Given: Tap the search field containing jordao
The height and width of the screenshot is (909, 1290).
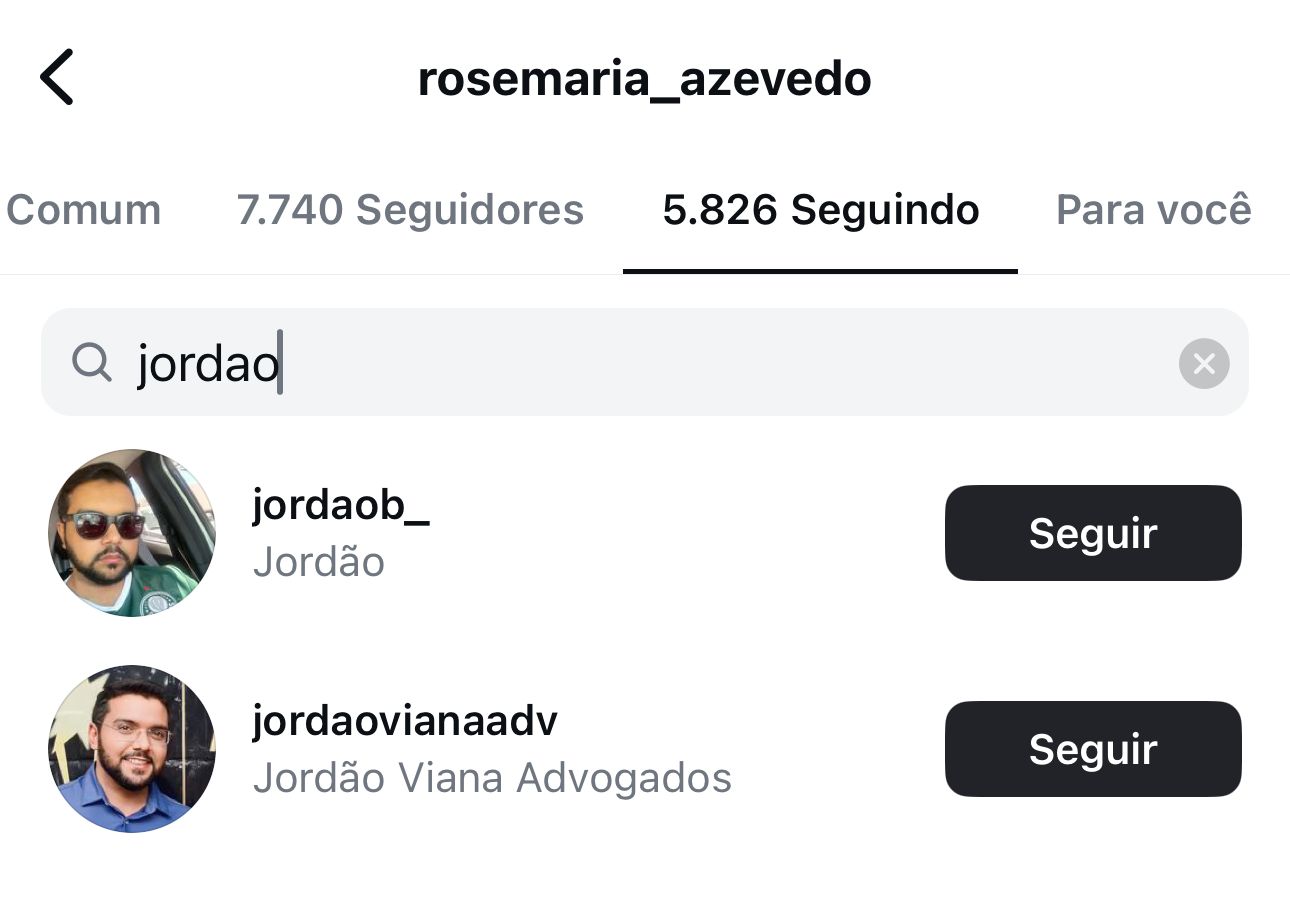Looking at the screenshot, I should pyautogui.click(x=640, y=363).
